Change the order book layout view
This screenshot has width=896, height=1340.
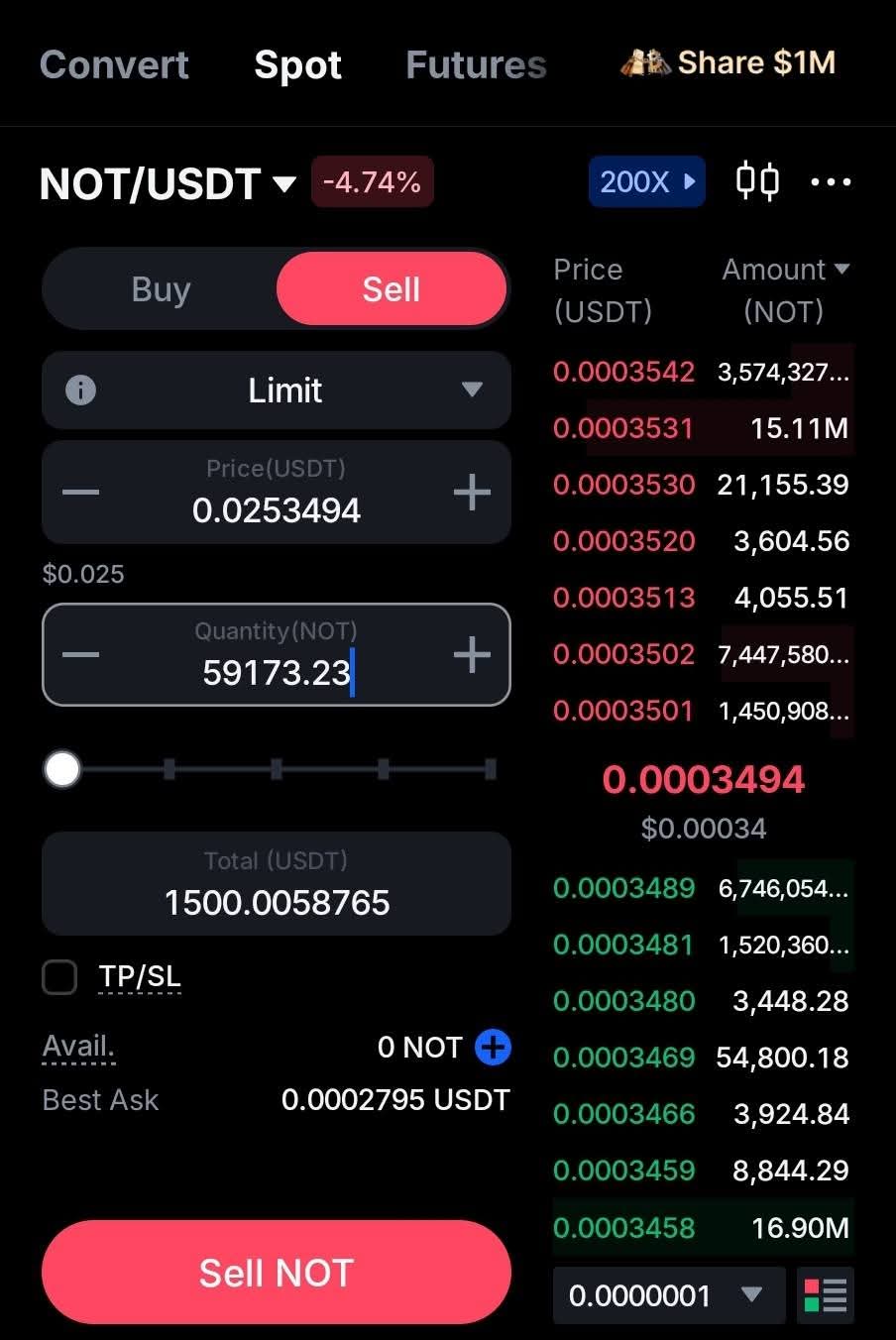[x=826, y=1295]
